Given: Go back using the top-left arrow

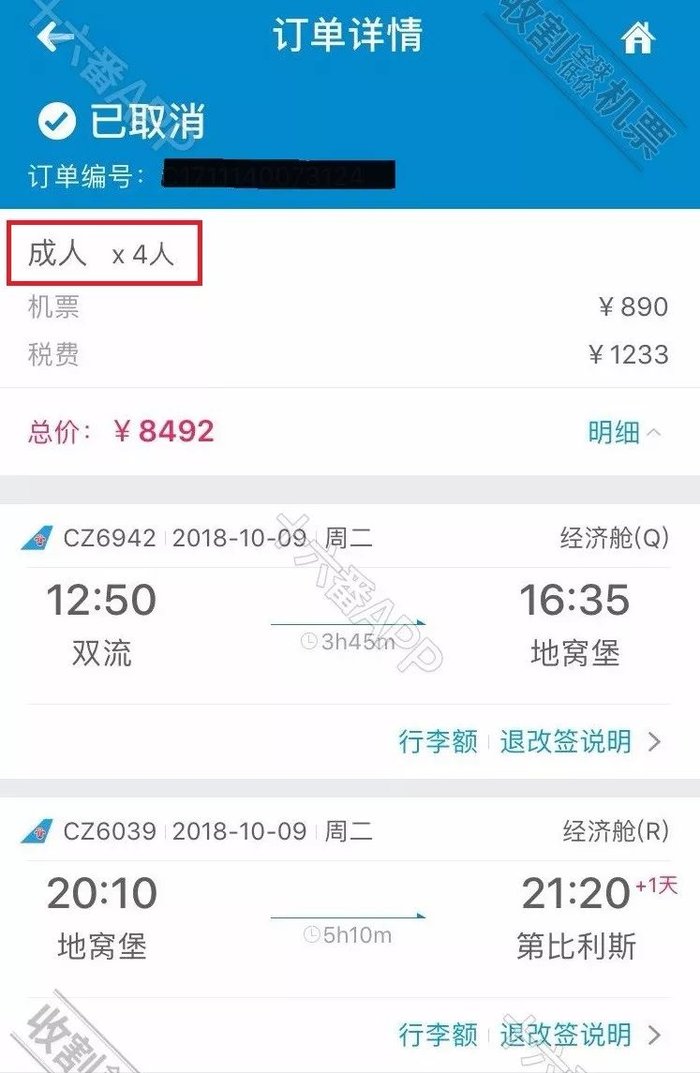Looking at the screenshot, I should [x=55, y=37].
